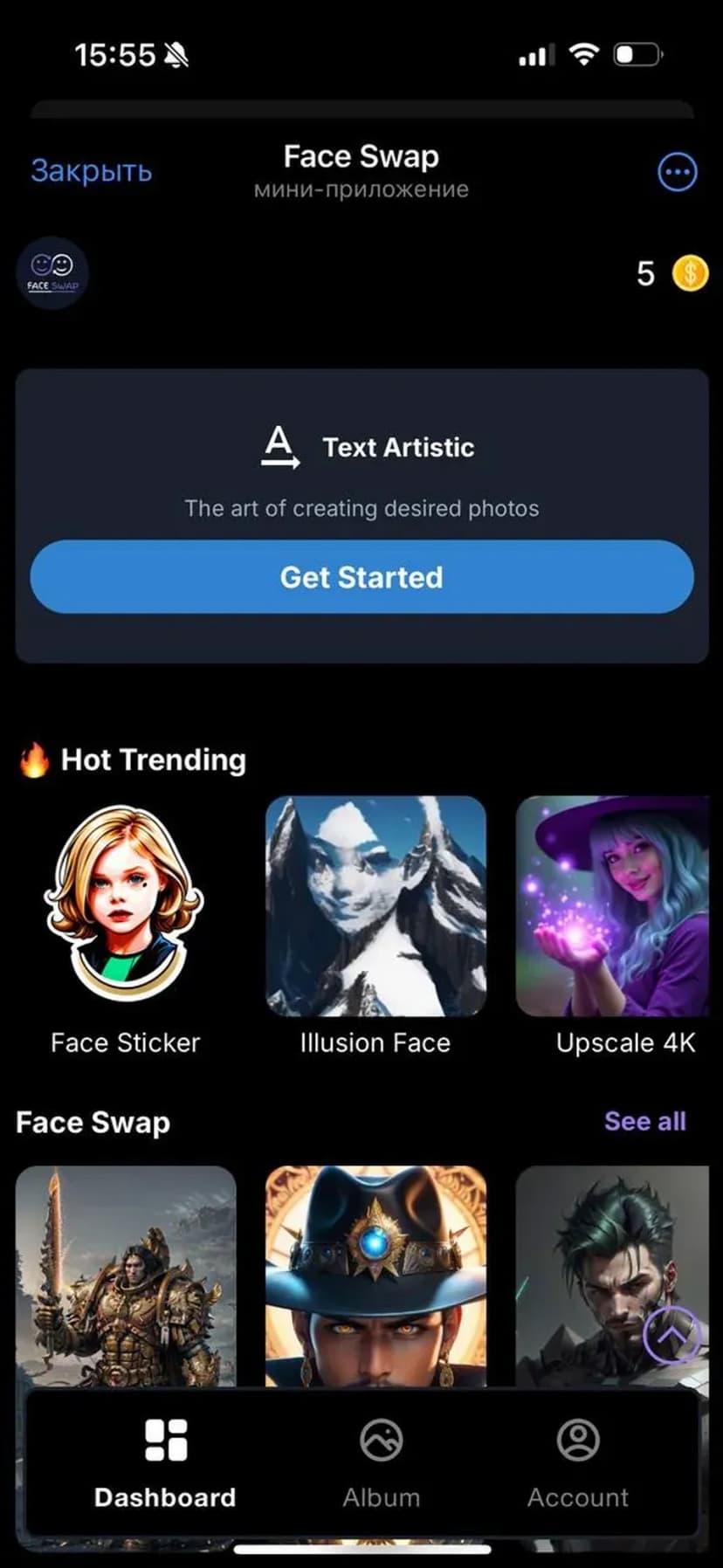Close the Face Swap mini app

coord(91,170)
